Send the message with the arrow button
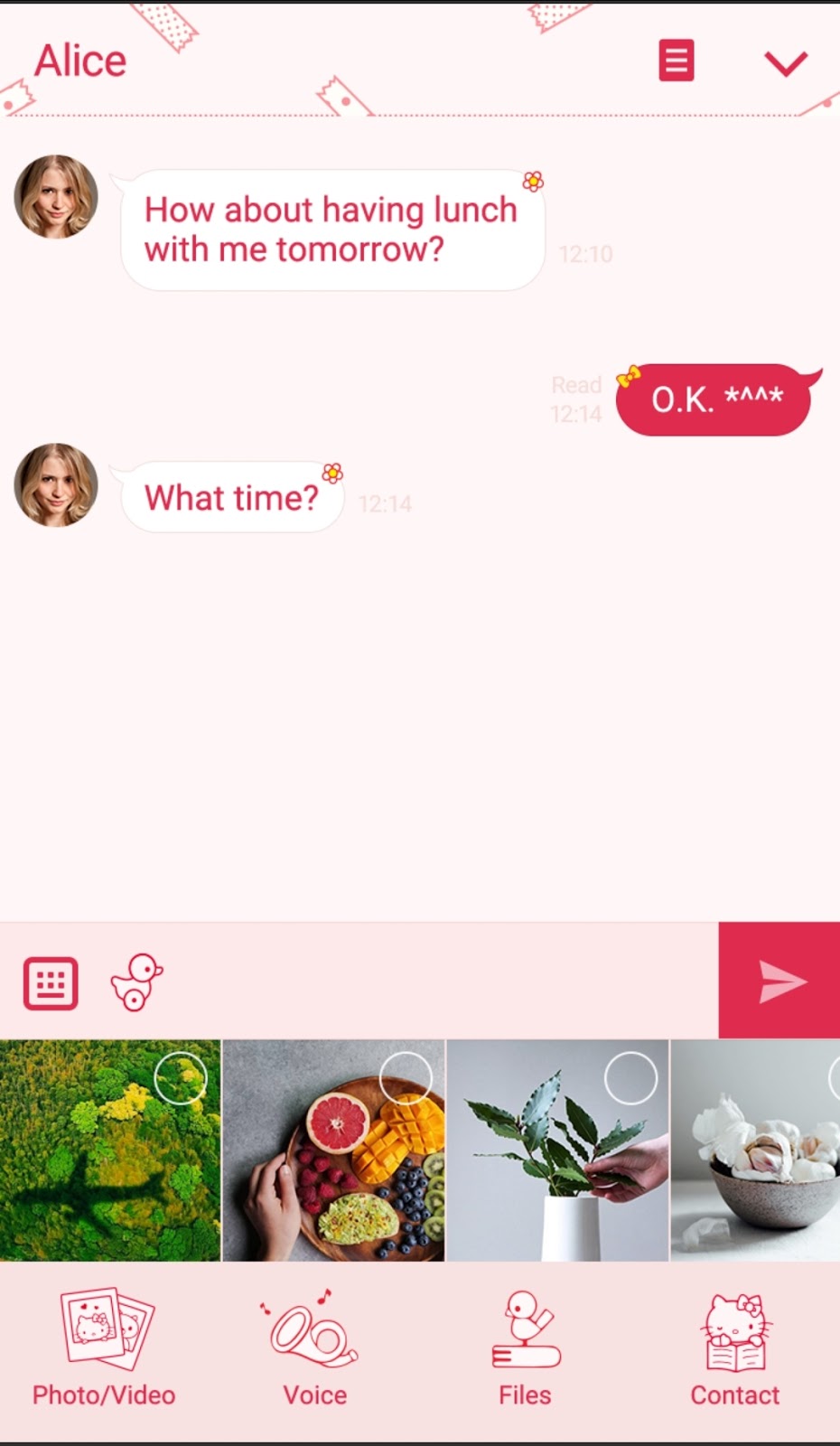Viewport: 840px width, 1446px height. (x=779, y=981)
